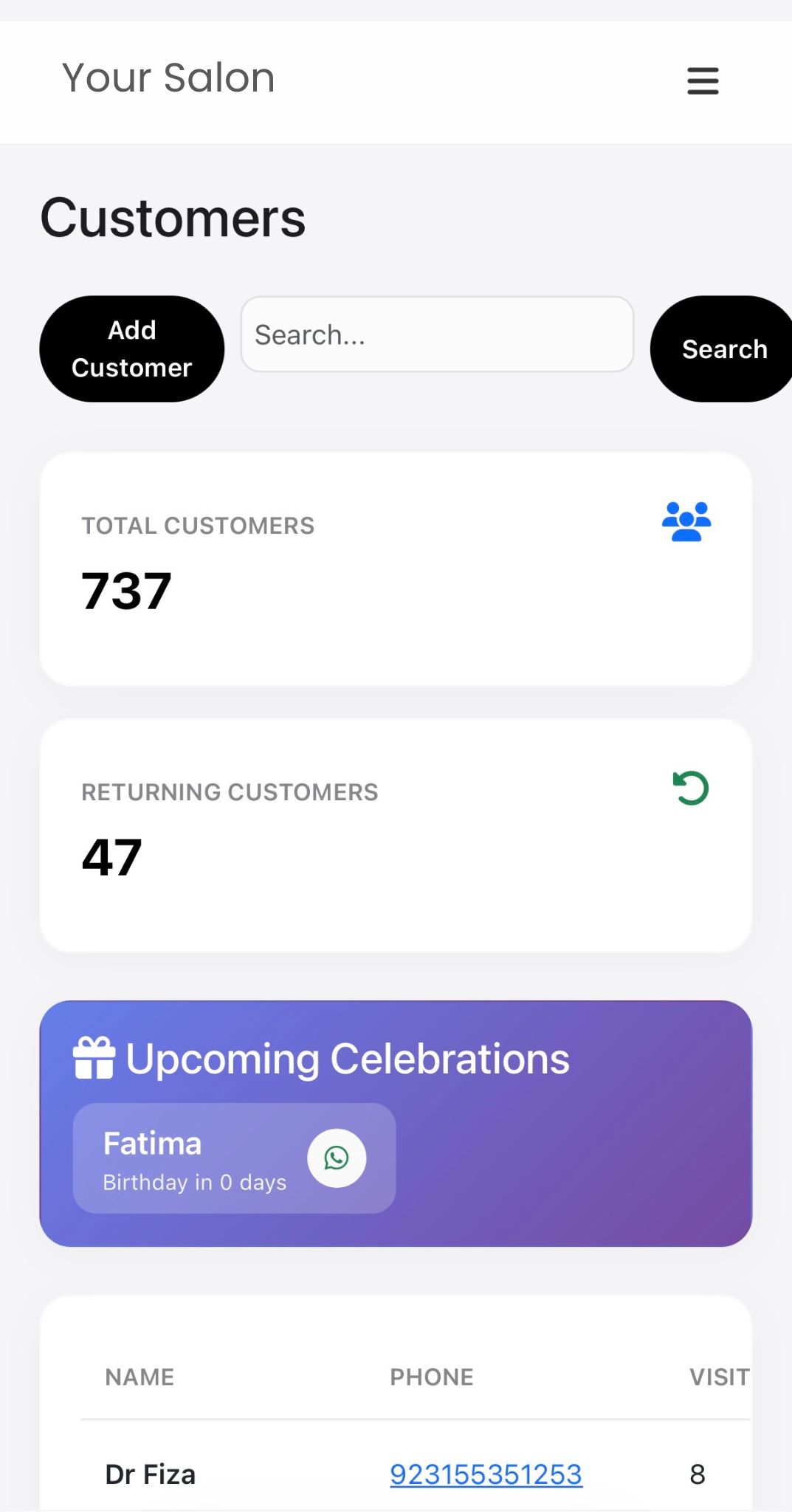Tap the WhatsApp icon next to Fatima
This screenshot has width=792, height=1512.
pos(337,1158)
